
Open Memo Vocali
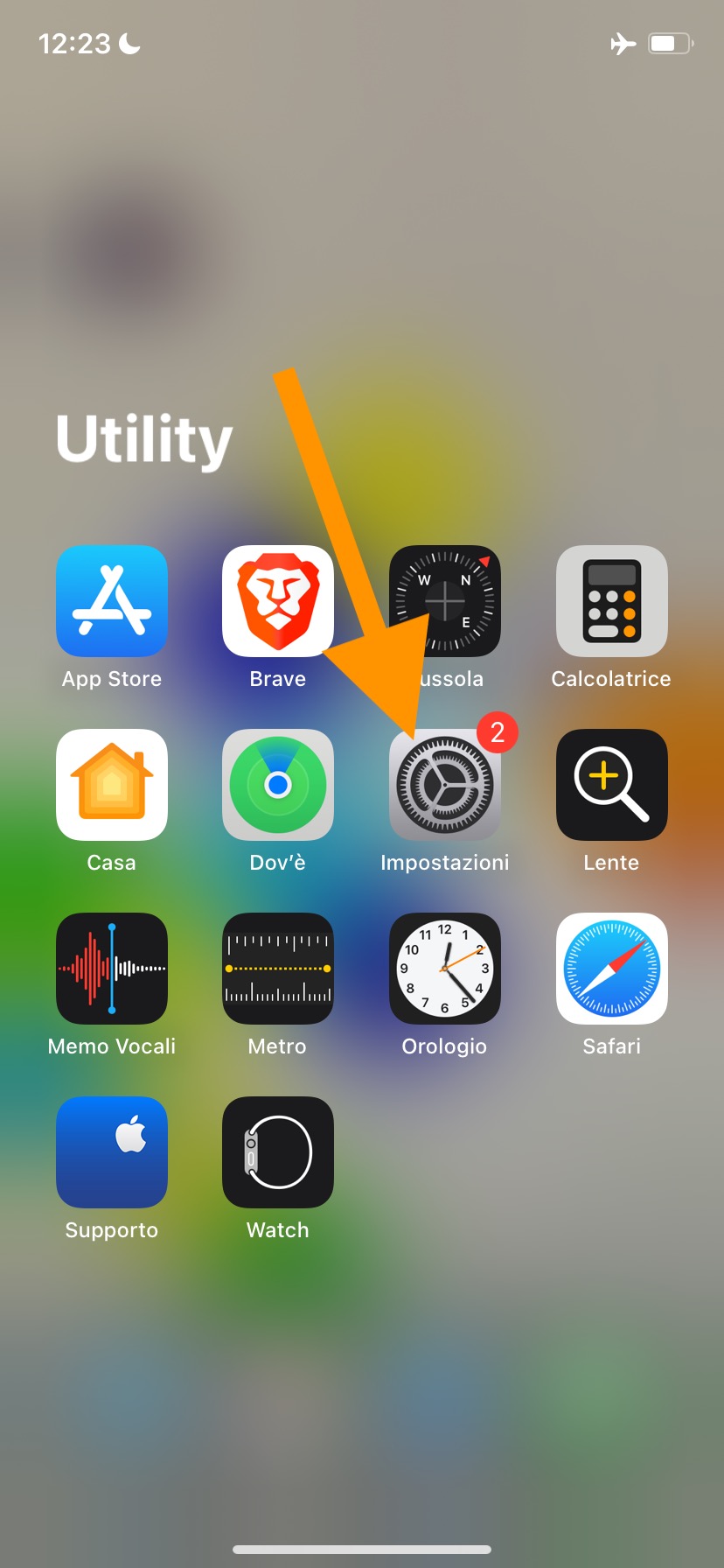pos(112,969)
